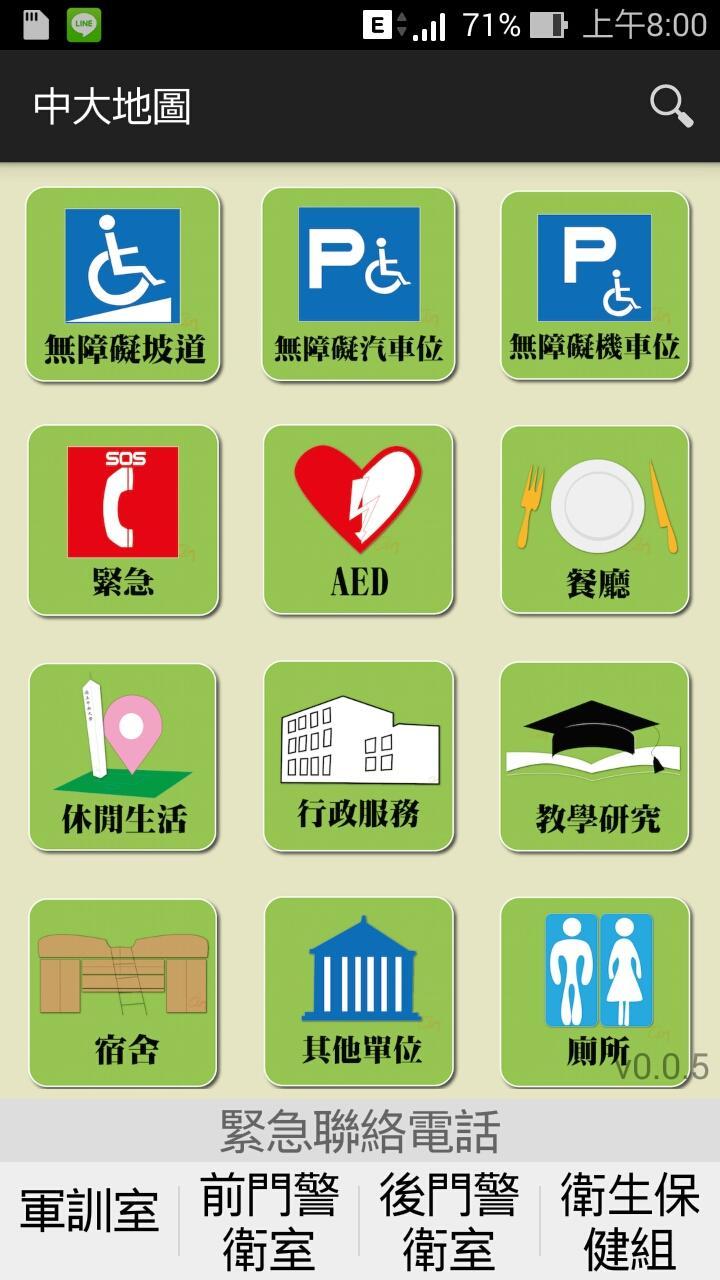The width and height of the screenshot is (720, 1280).
Task: Open the 廁所 tile
Action: [x=595, y=992]
